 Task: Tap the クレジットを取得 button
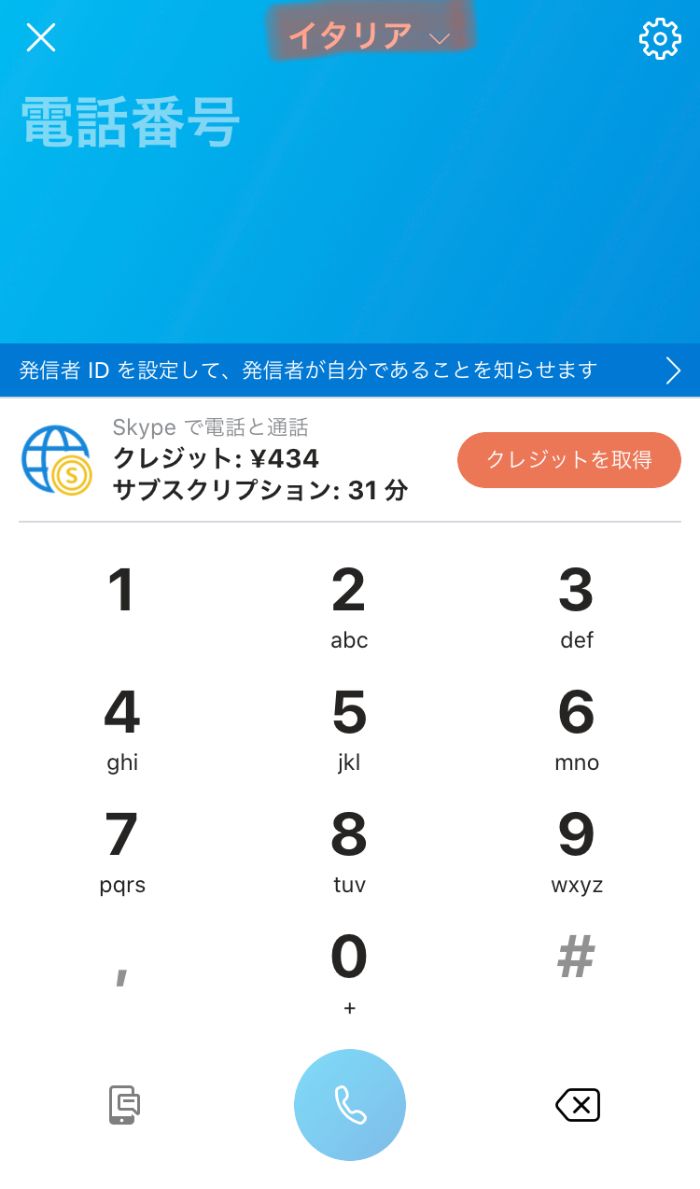pos(568,460)
